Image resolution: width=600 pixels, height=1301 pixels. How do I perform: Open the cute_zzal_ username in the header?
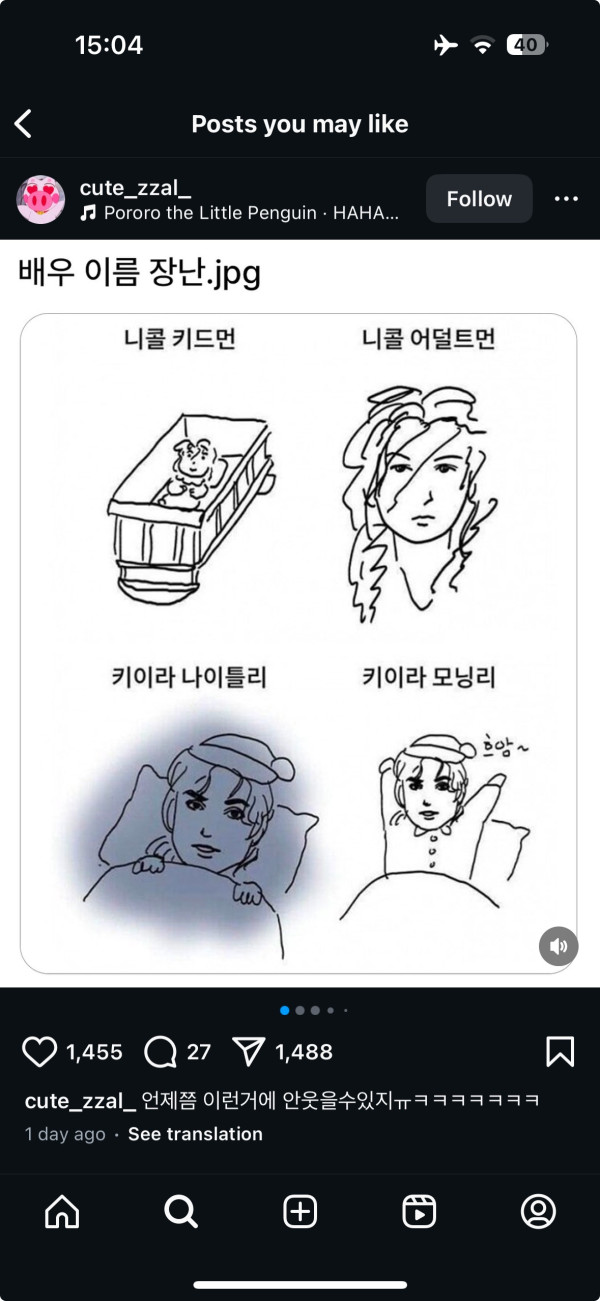coord(135,187)
